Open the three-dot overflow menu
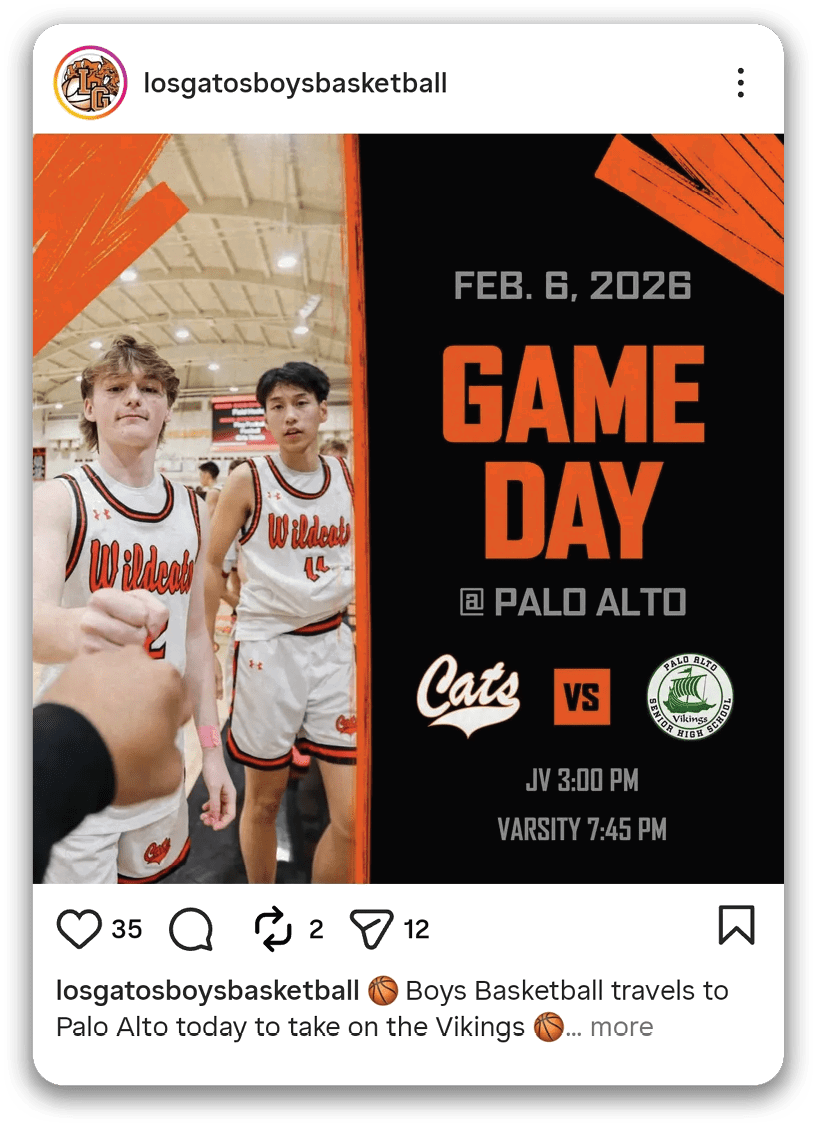Viewport: 817px width, 1127px height. (740, 83)
